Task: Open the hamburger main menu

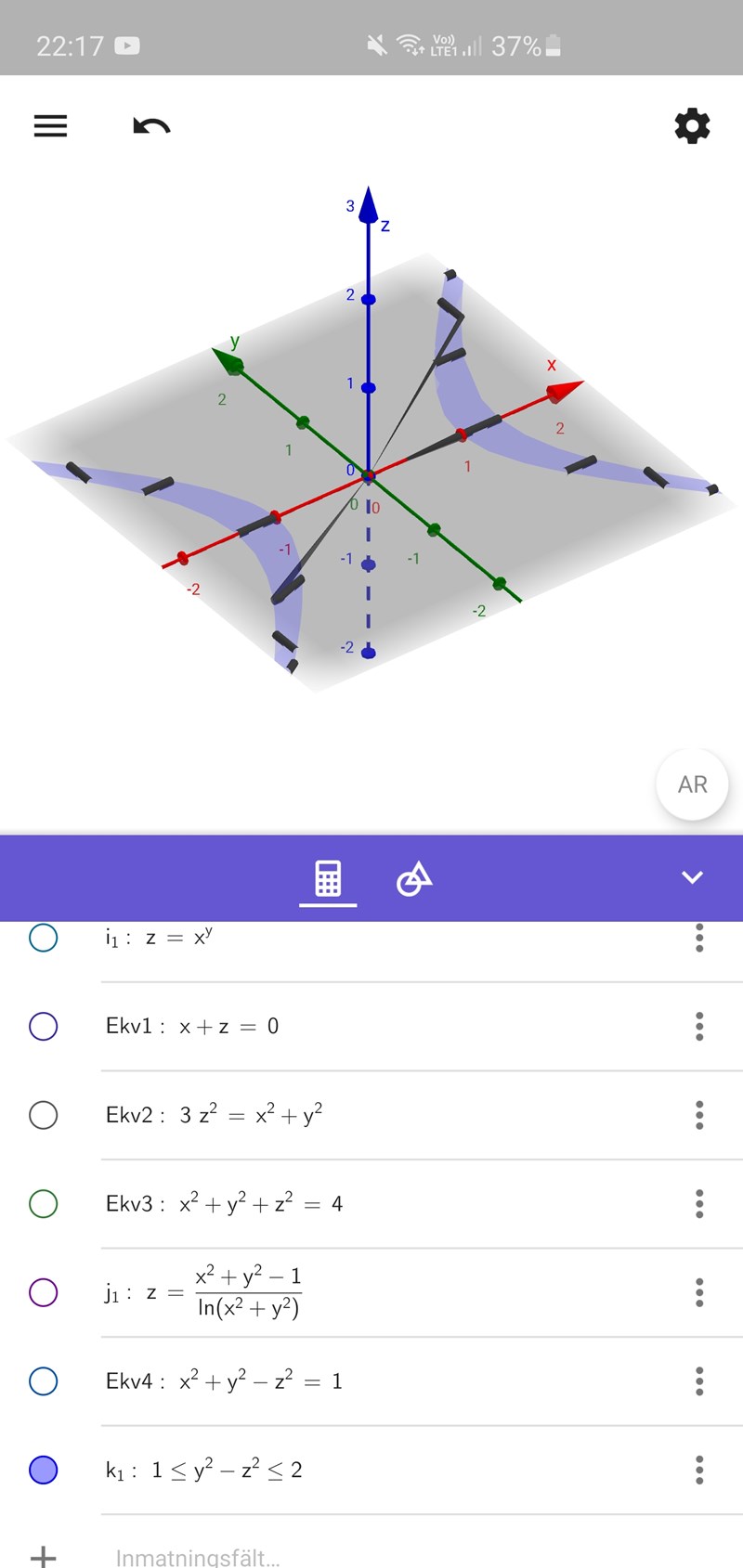Action: point(50,125)
